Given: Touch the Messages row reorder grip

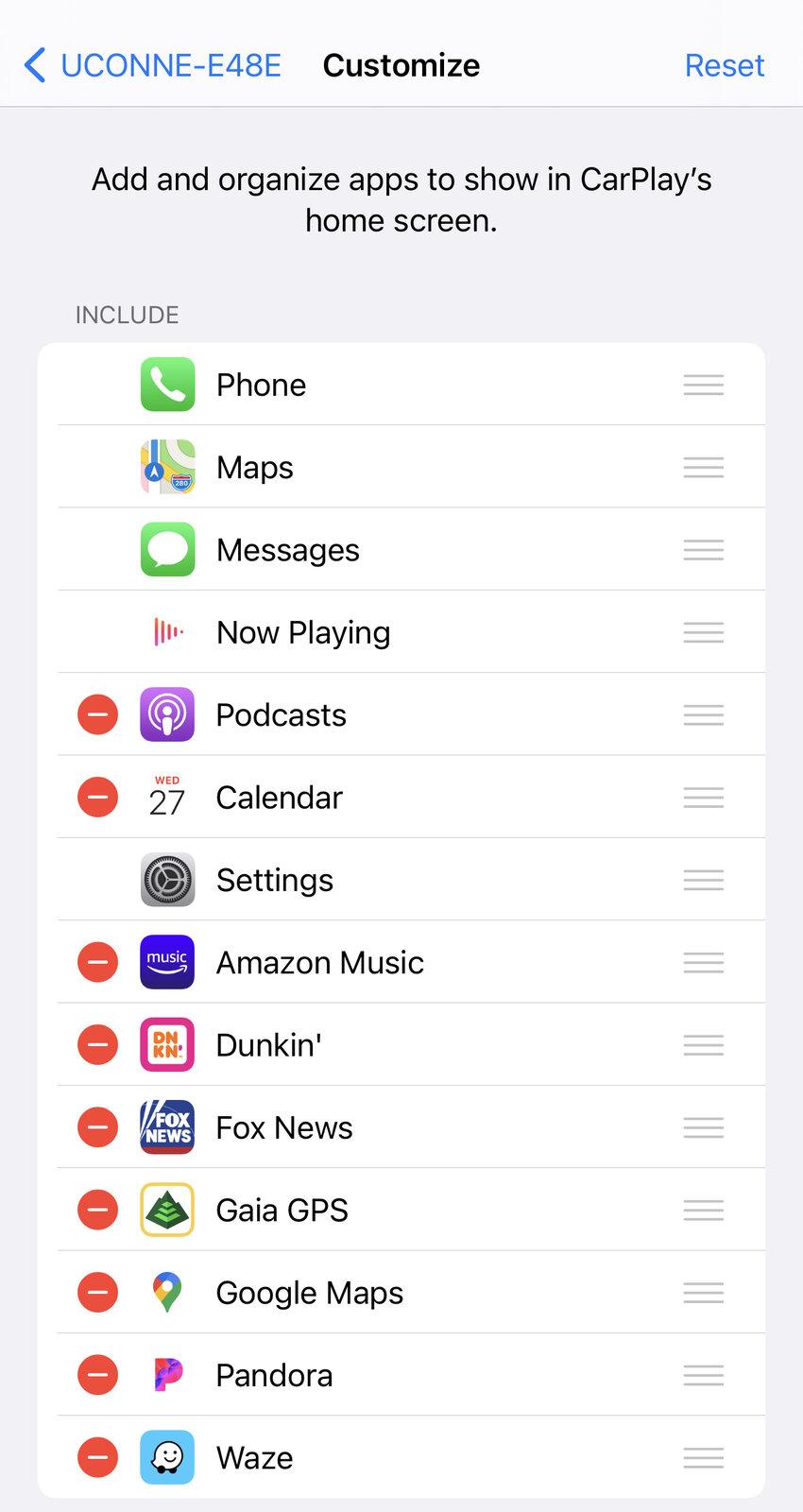Looking at the screenshot, I should click(x=704, y=550).
